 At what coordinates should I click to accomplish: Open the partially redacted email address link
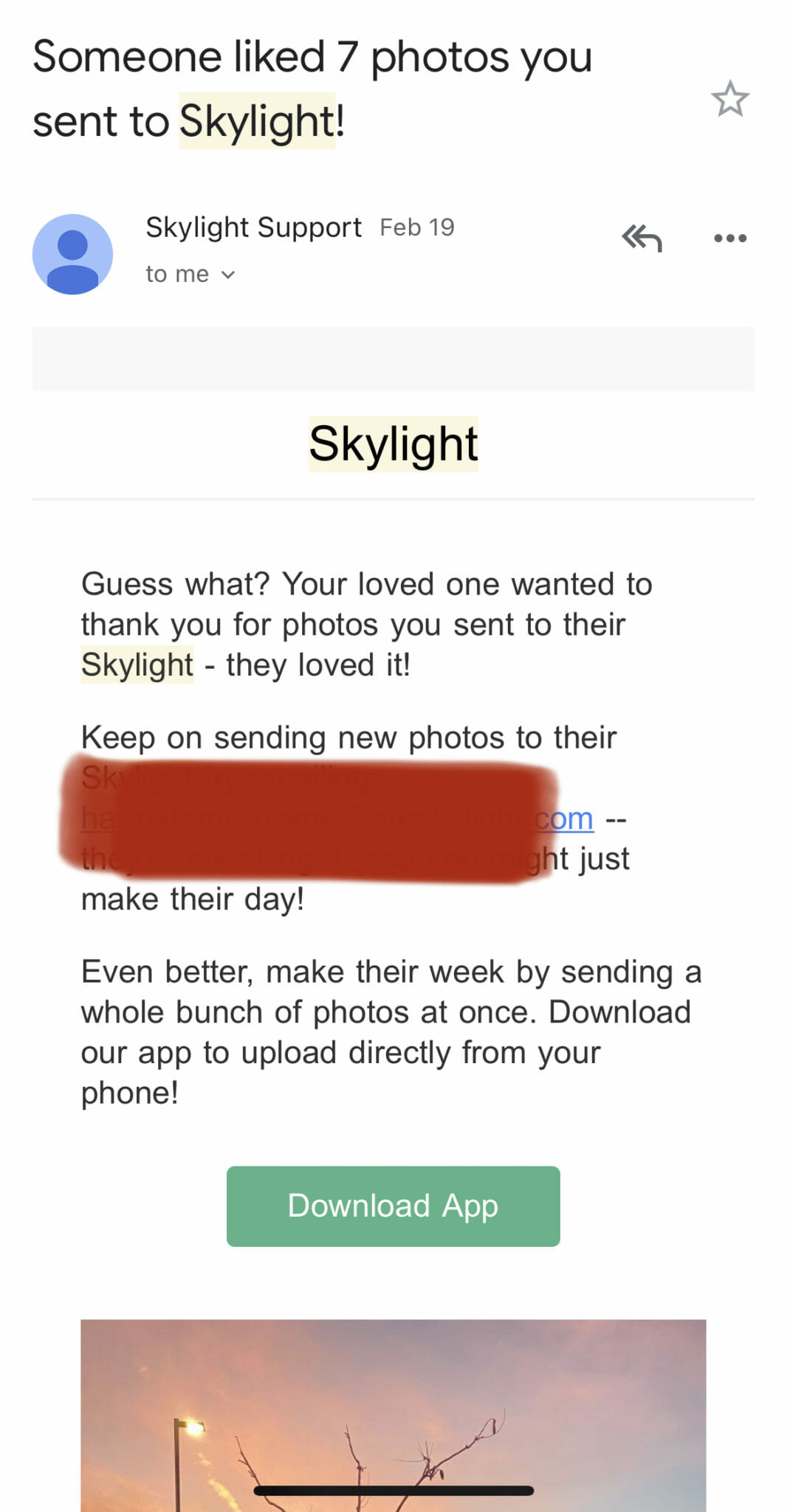pyautogui.click(x=563, y=818)
